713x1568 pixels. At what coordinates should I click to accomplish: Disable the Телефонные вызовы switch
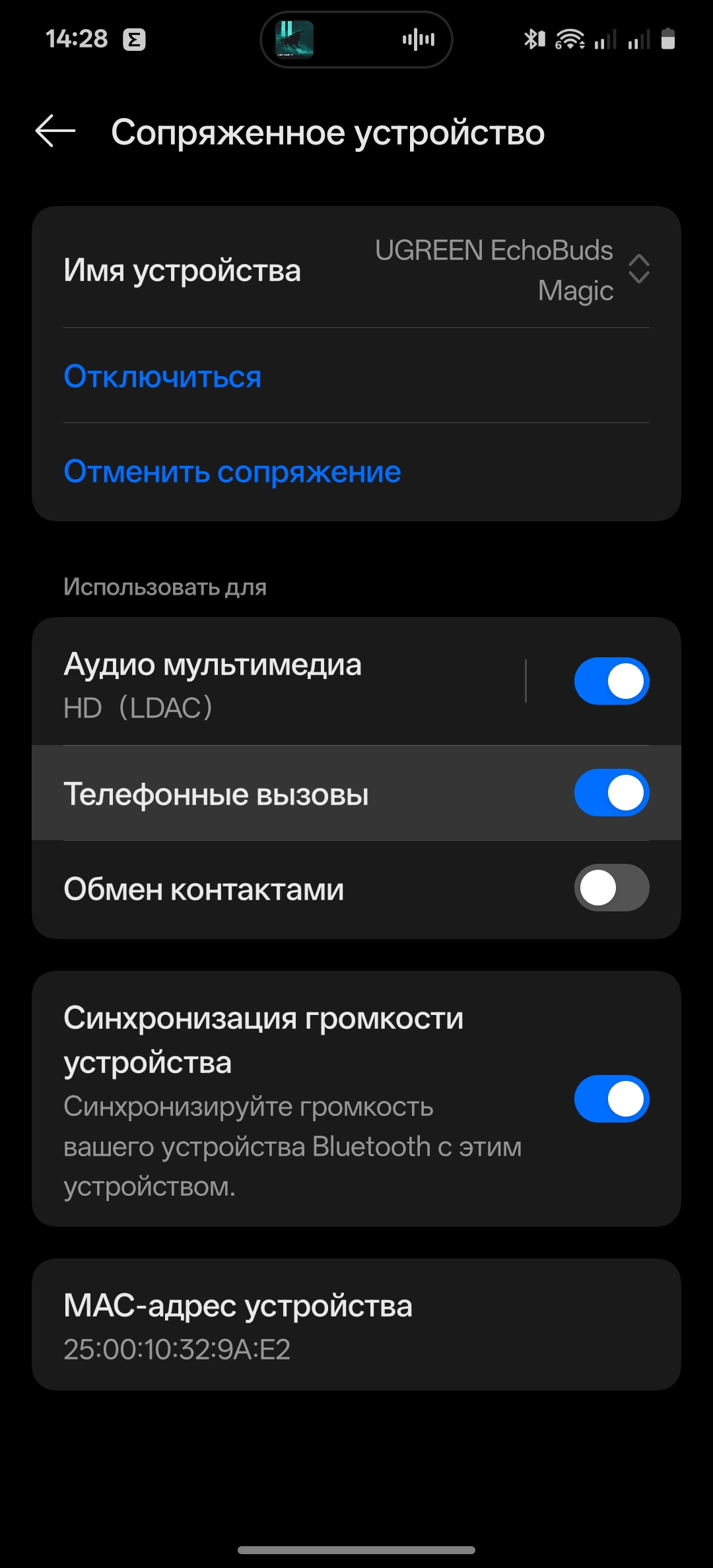point(611,793)
